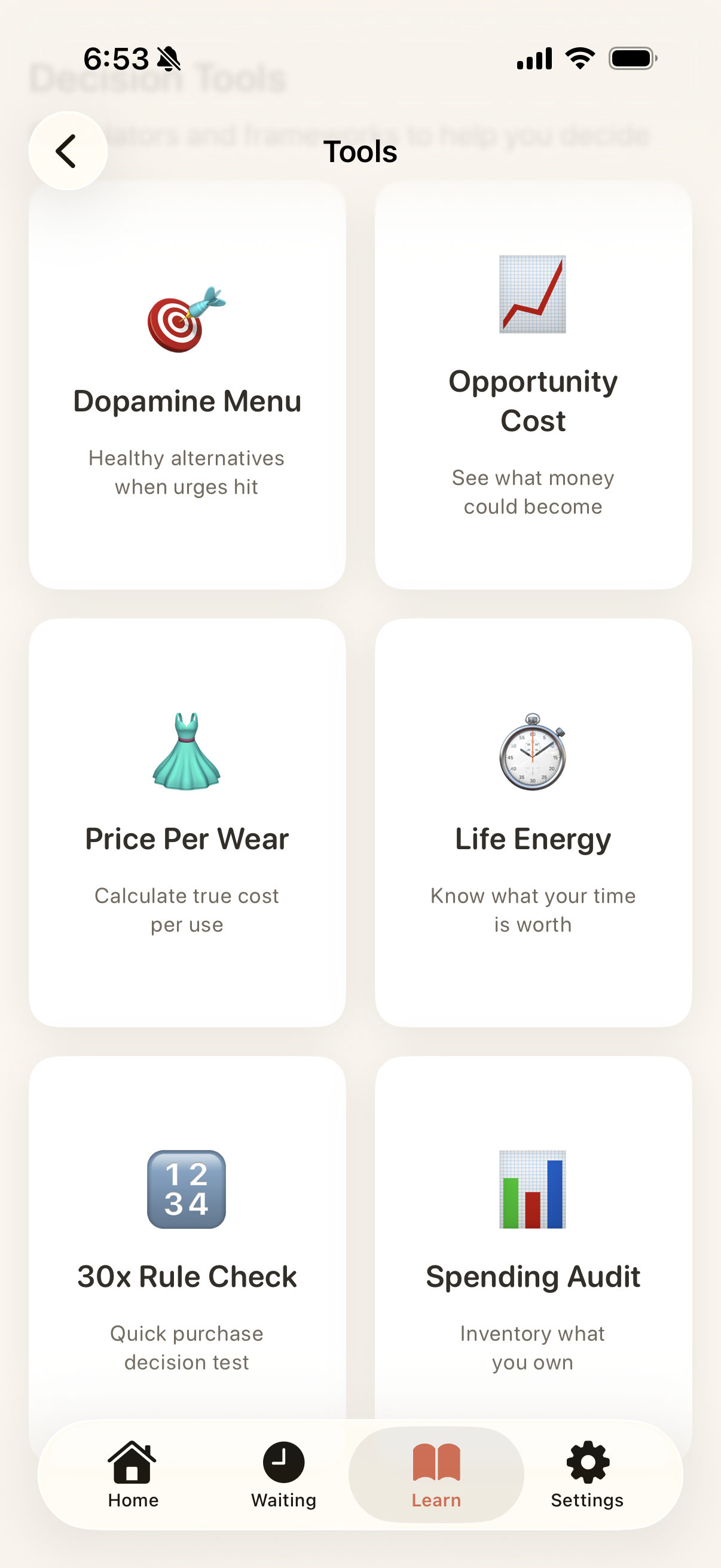Open the Life Energy tool
This screenshot has width=721, height=1568.
[533, 823]
